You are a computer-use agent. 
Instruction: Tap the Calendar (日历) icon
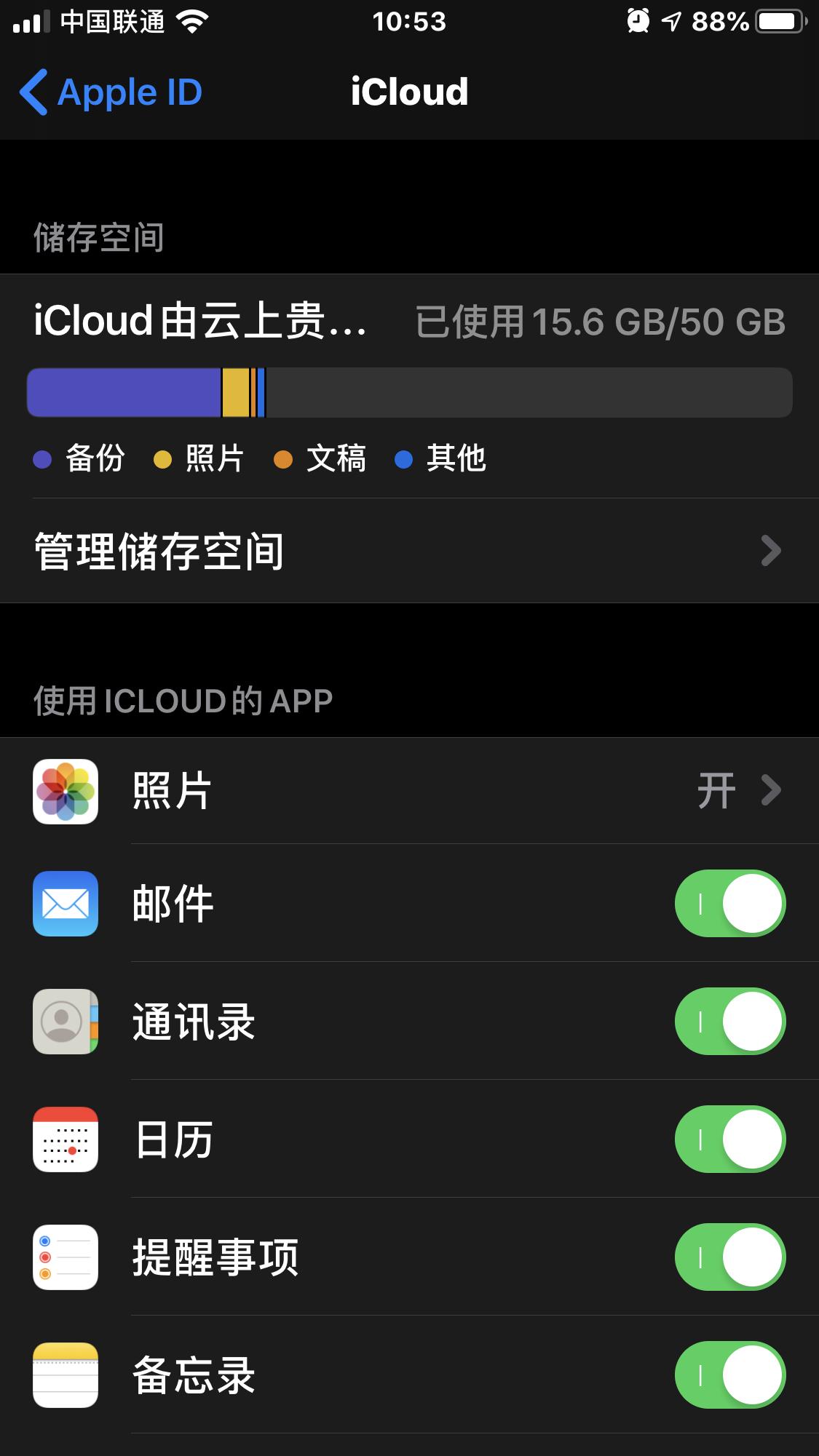[x=65, y=1140]
